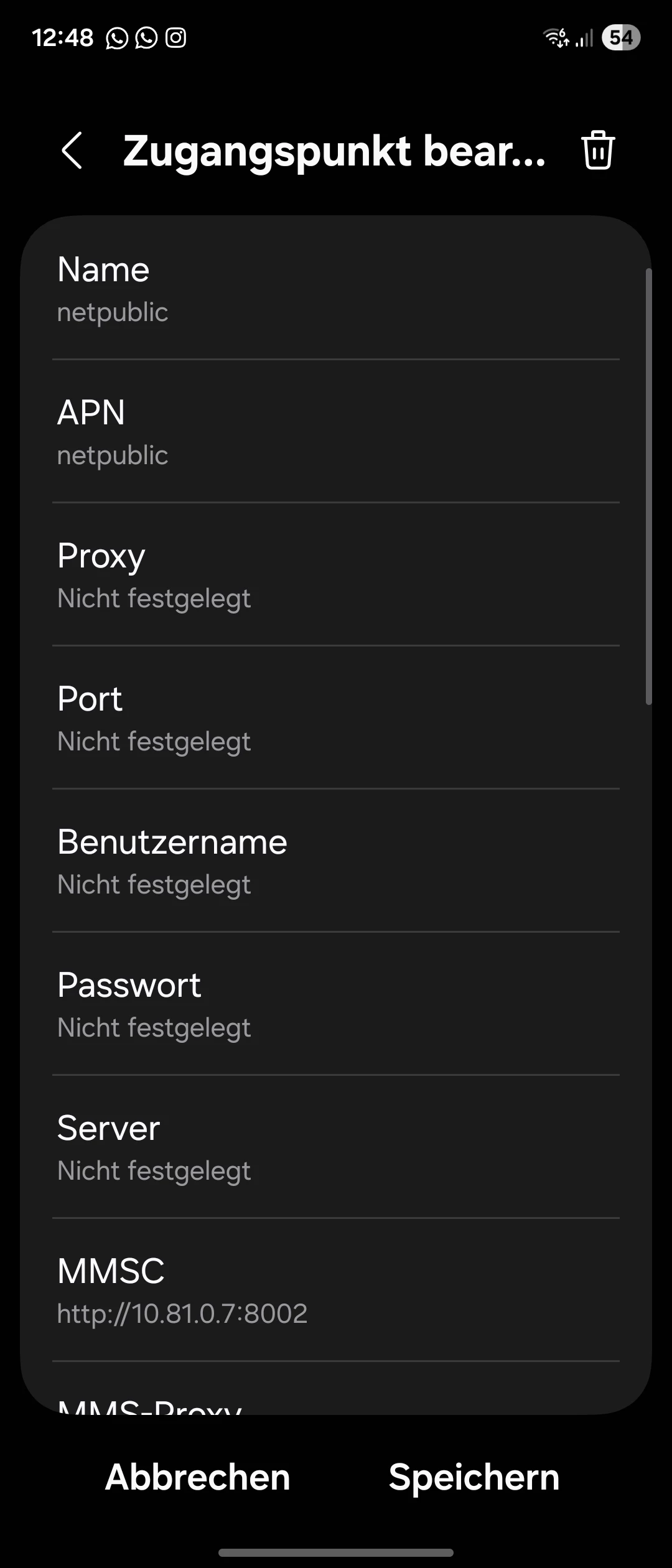Open the APN setting row
672x1568 pixels.
(336, 432)
